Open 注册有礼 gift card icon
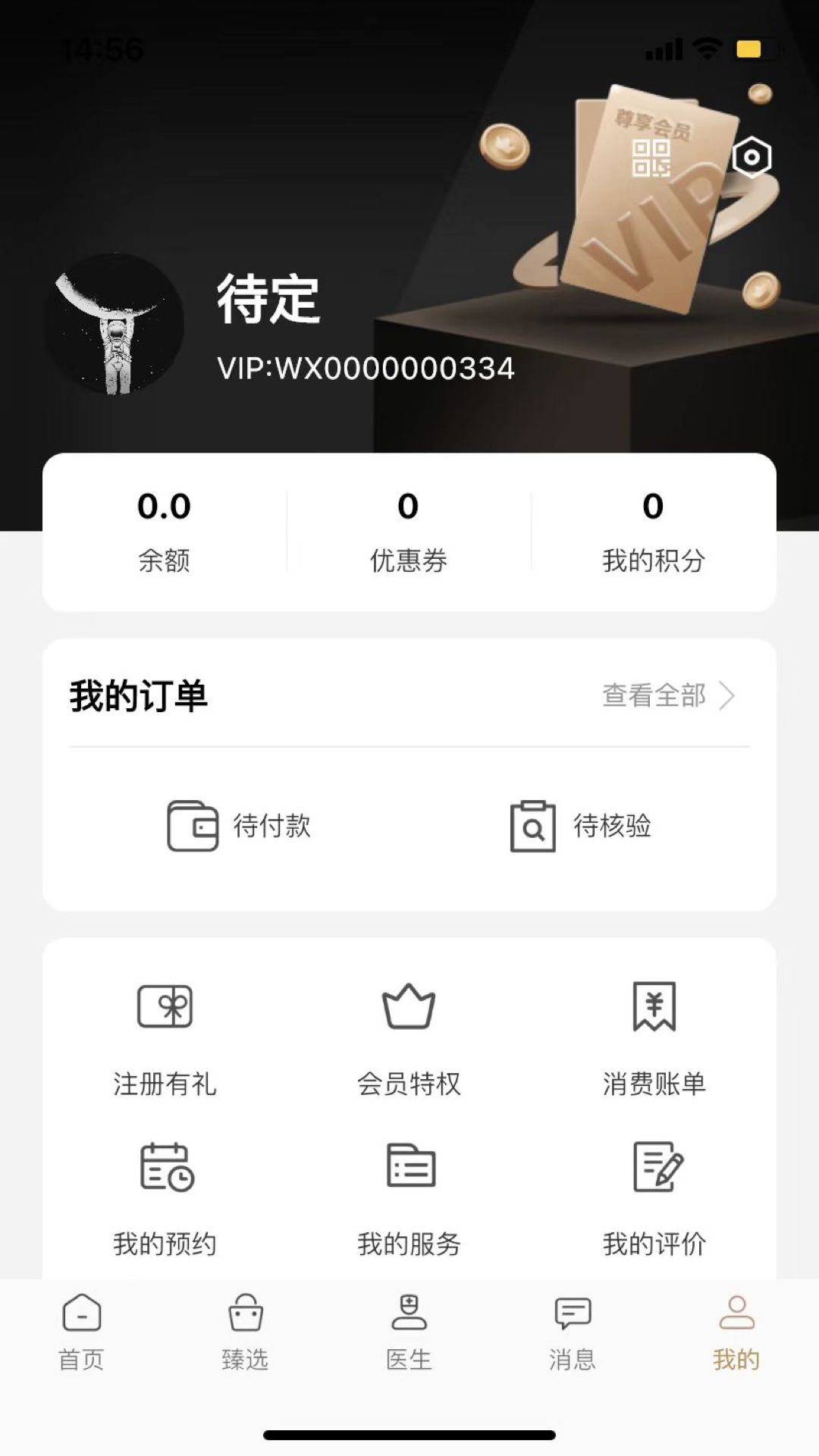Viewport: 819px width, 1456px height. [x=163, y=1006]
